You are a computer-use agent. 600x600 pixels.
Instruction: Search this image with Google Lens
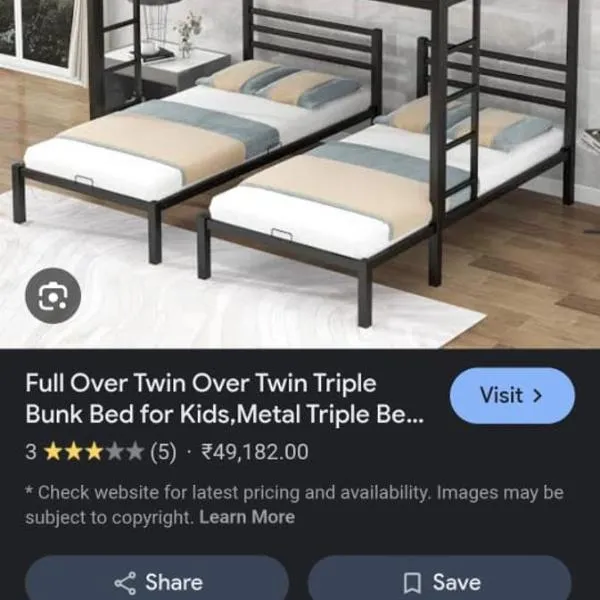click(52, 296)
